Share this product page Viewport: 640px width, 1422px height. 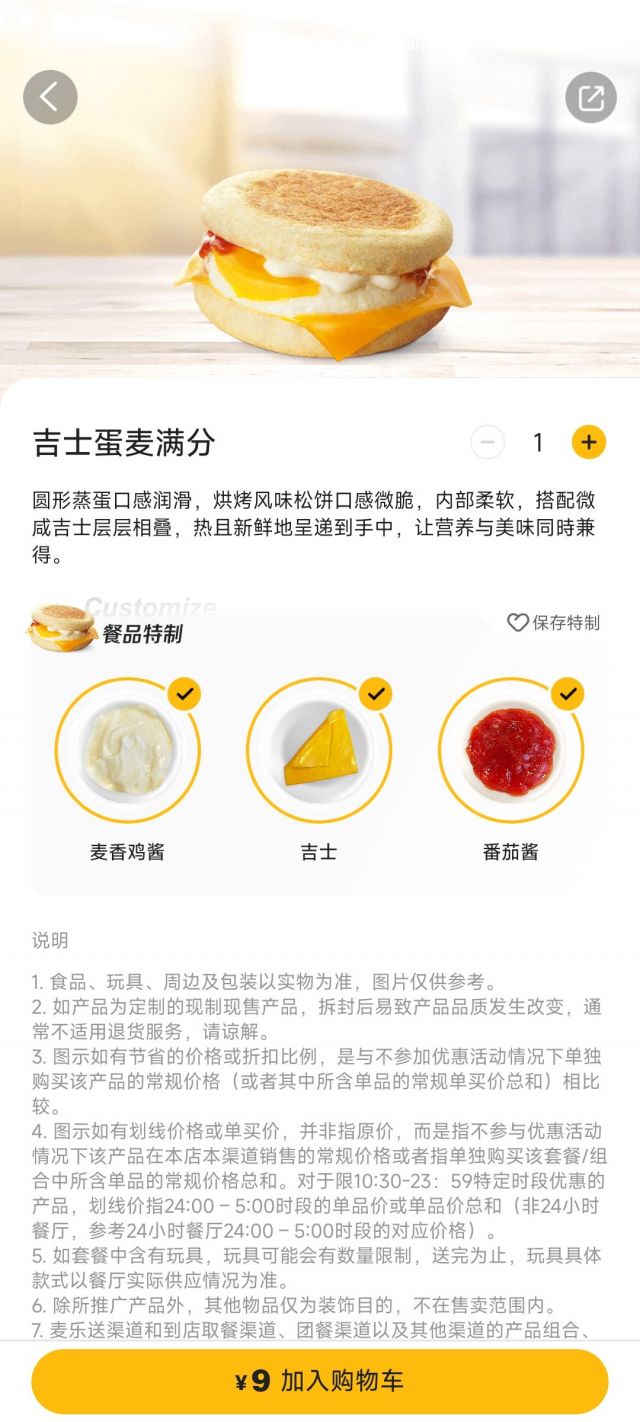tap(590, 97)
